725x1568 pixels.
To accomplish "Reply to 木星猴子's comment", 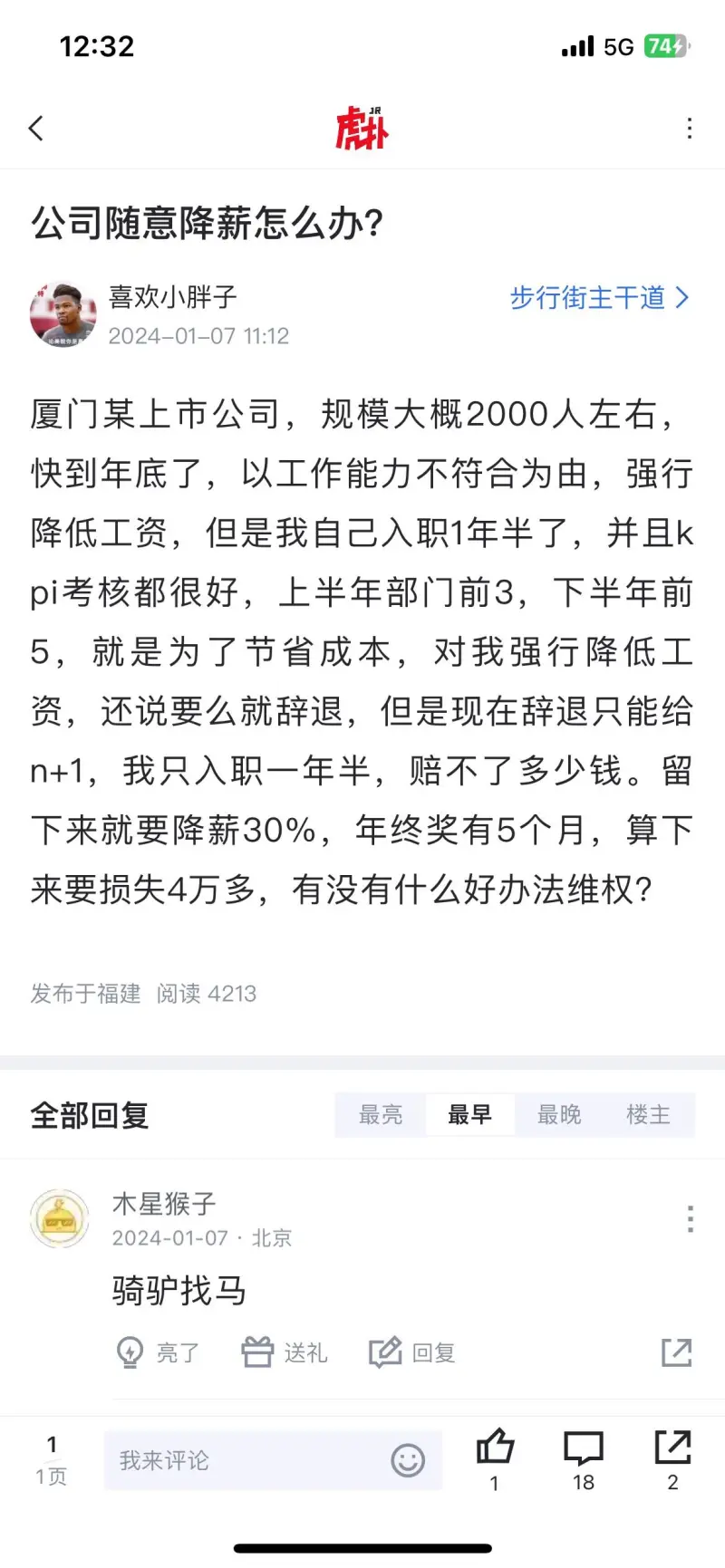I will [412, 1352].
